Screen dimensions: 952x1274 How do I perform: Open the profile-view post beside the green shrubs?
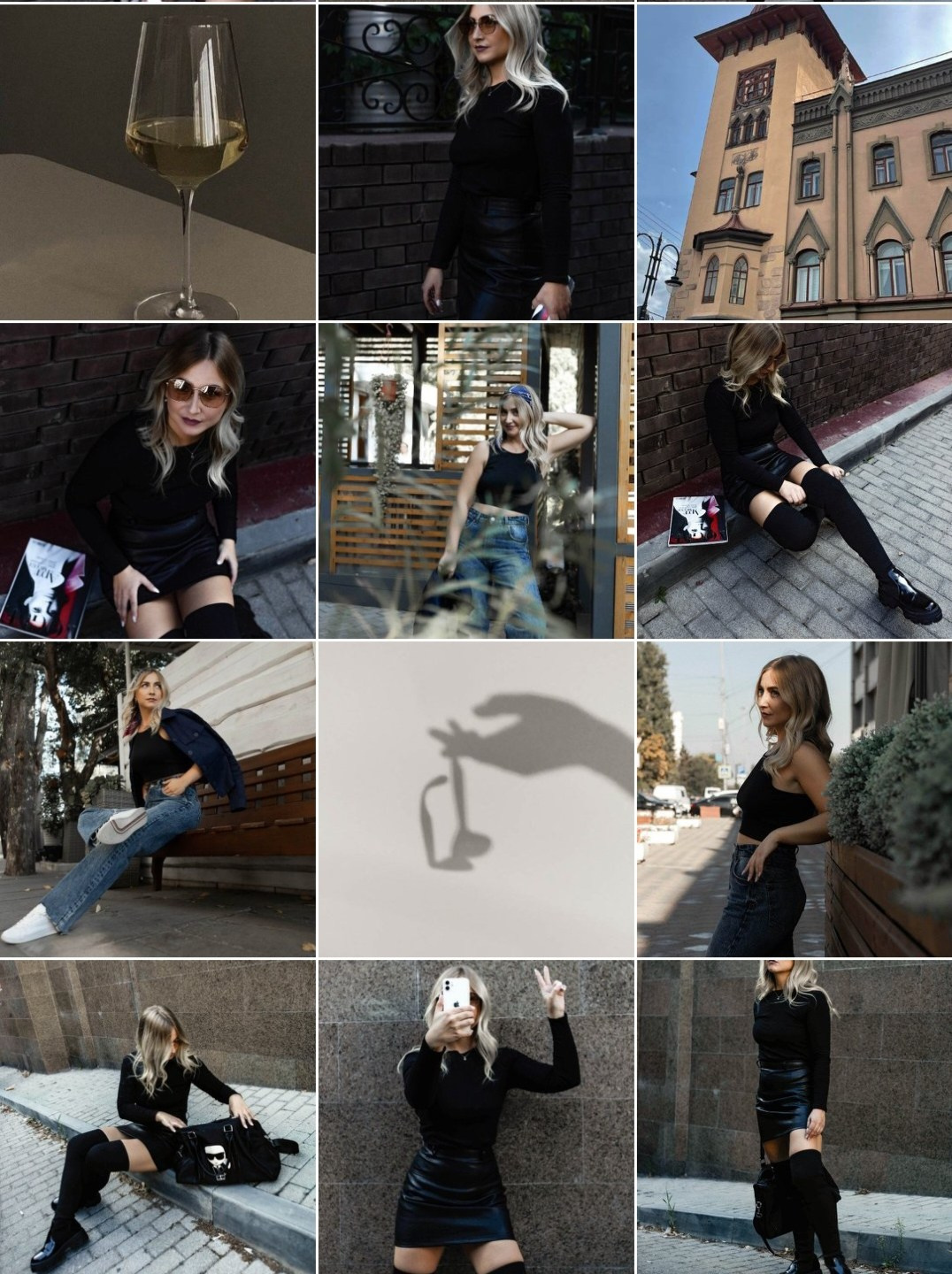tap(795, 799)
